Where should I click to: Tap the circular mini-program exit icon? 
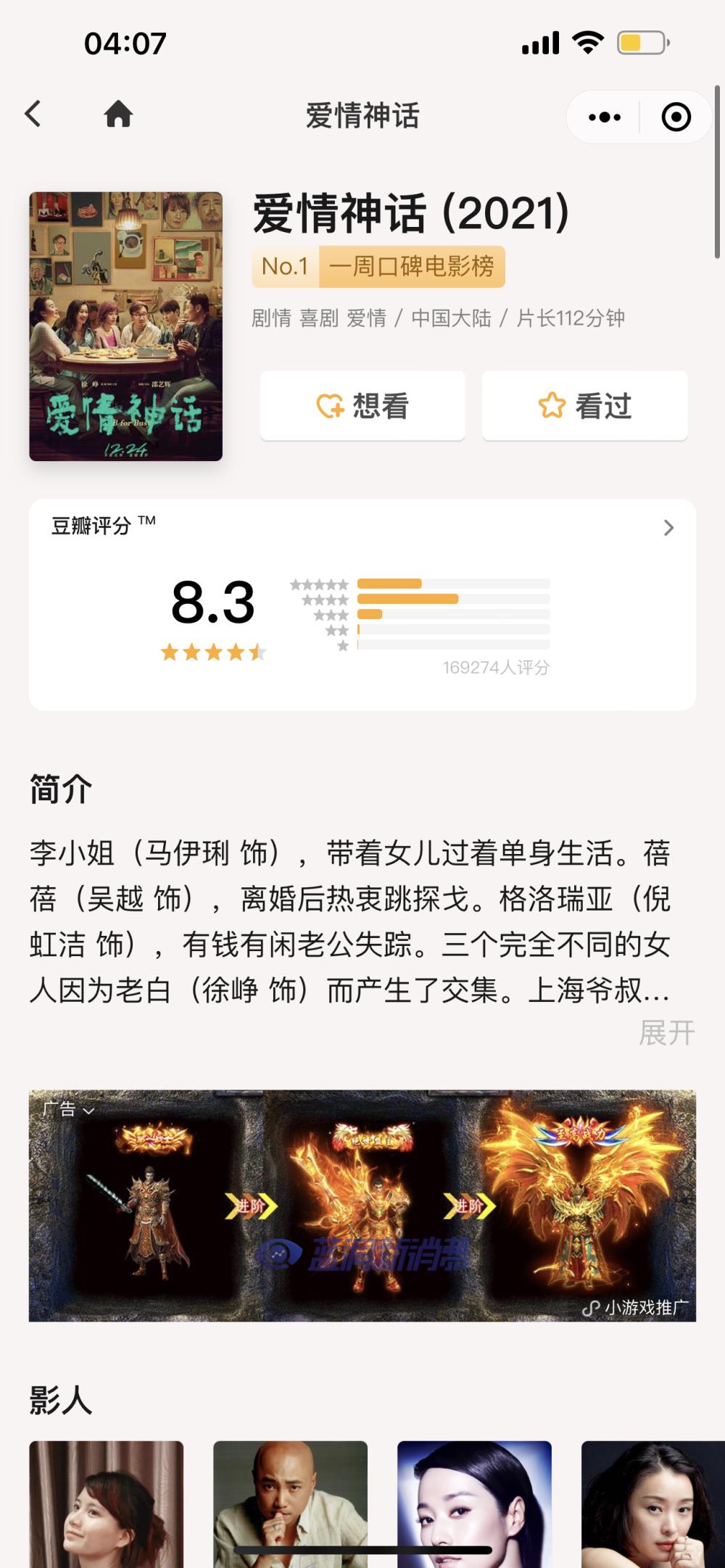[674, 116]
